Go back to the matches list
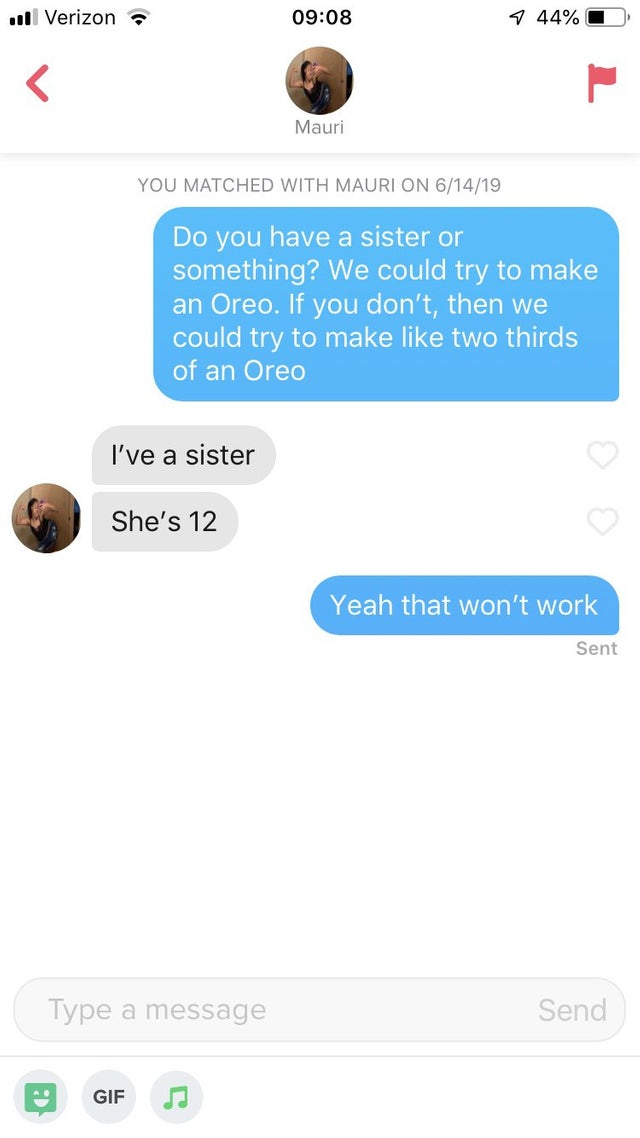The width and height of the screenshot is (640, 1138). 37,83
